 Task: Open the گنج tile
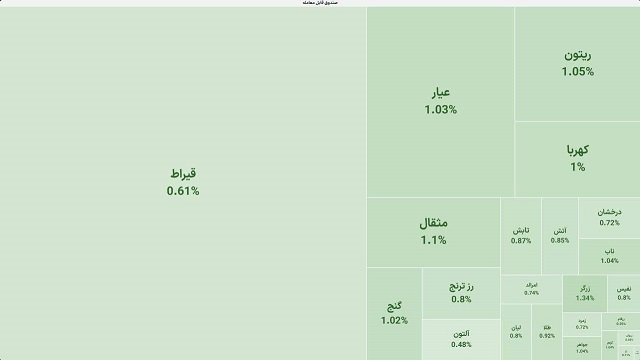pos(394,314)
